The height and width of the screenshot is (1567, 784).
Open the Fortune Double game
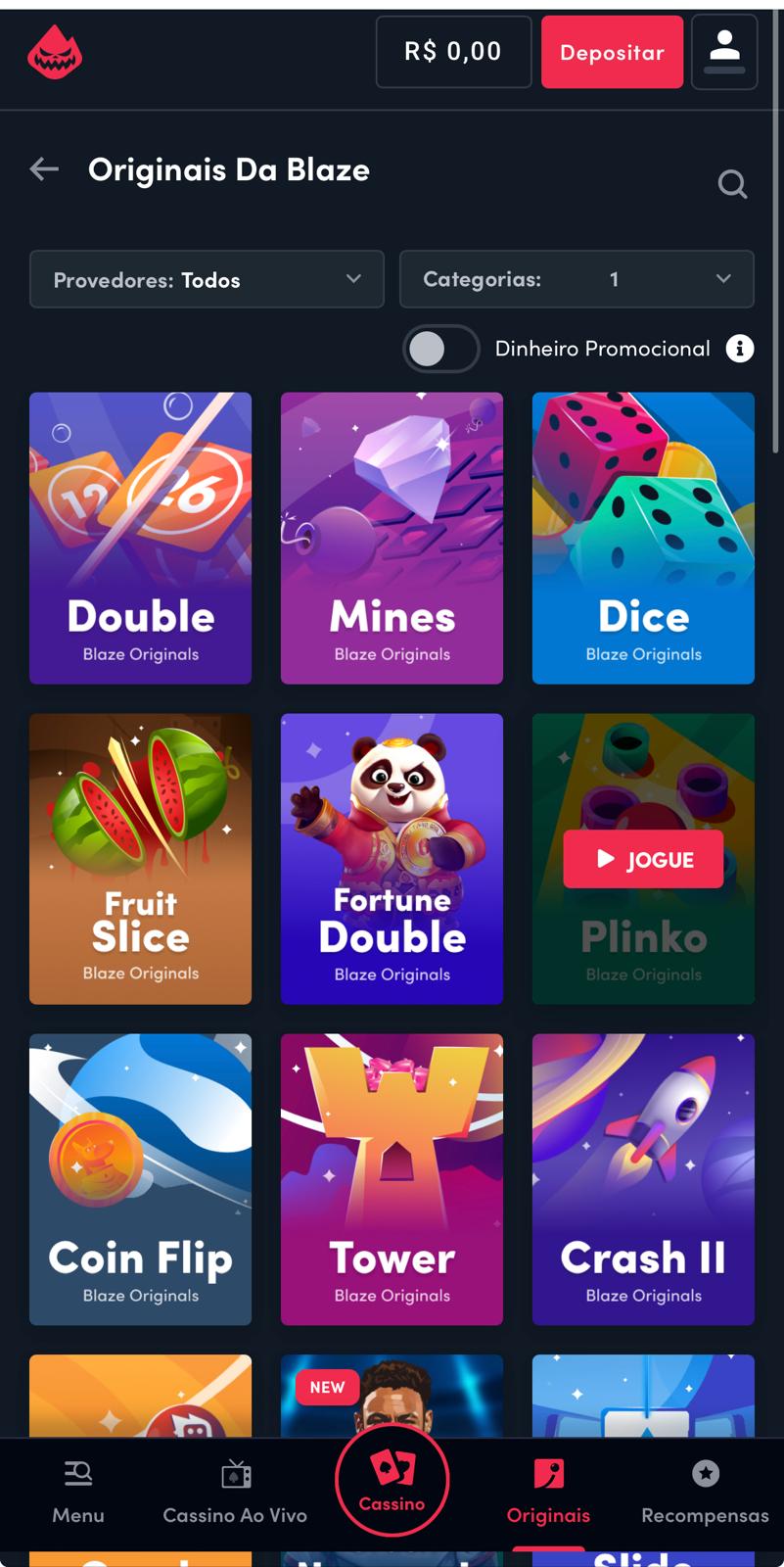(x=392, y=858)
